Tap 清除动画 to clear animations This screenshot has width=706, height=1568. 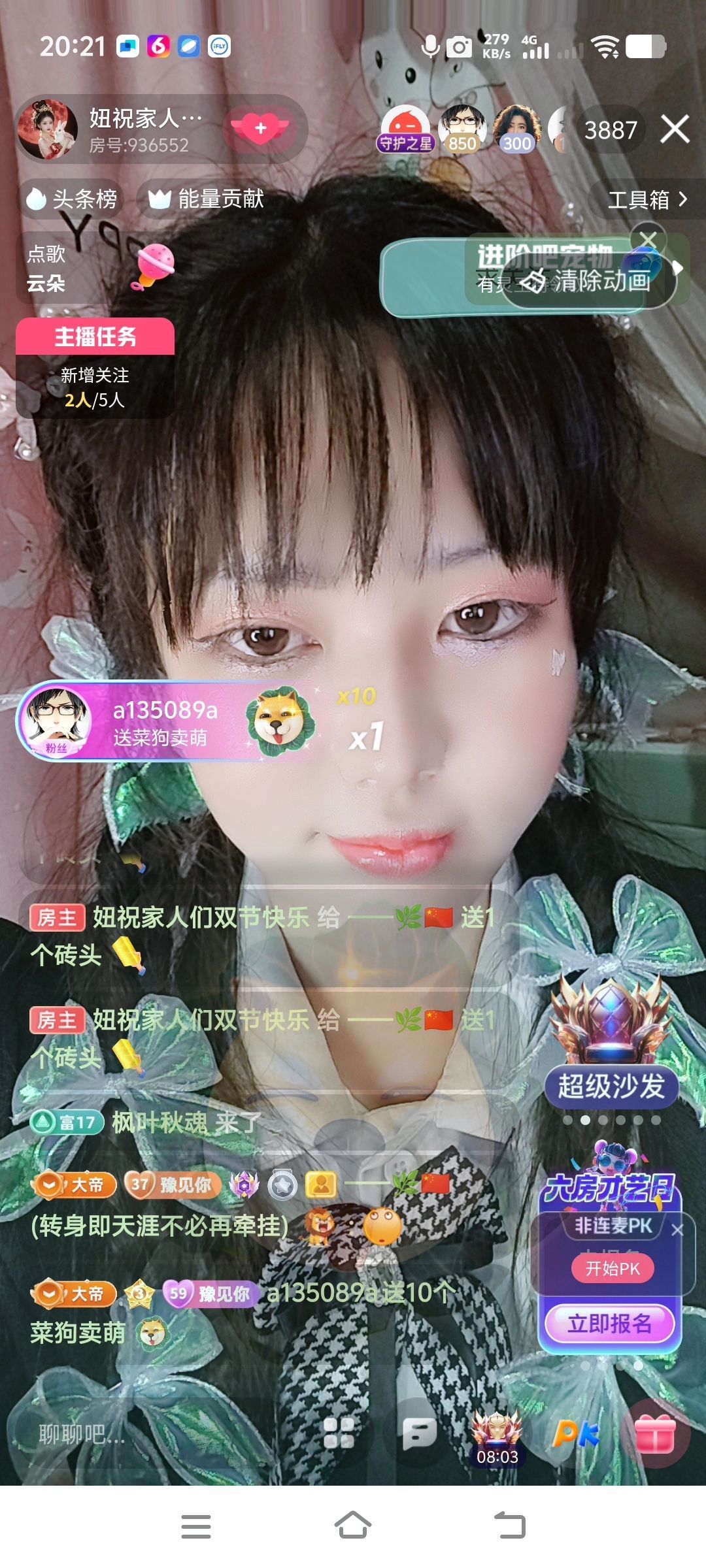[x=588, y=282]
